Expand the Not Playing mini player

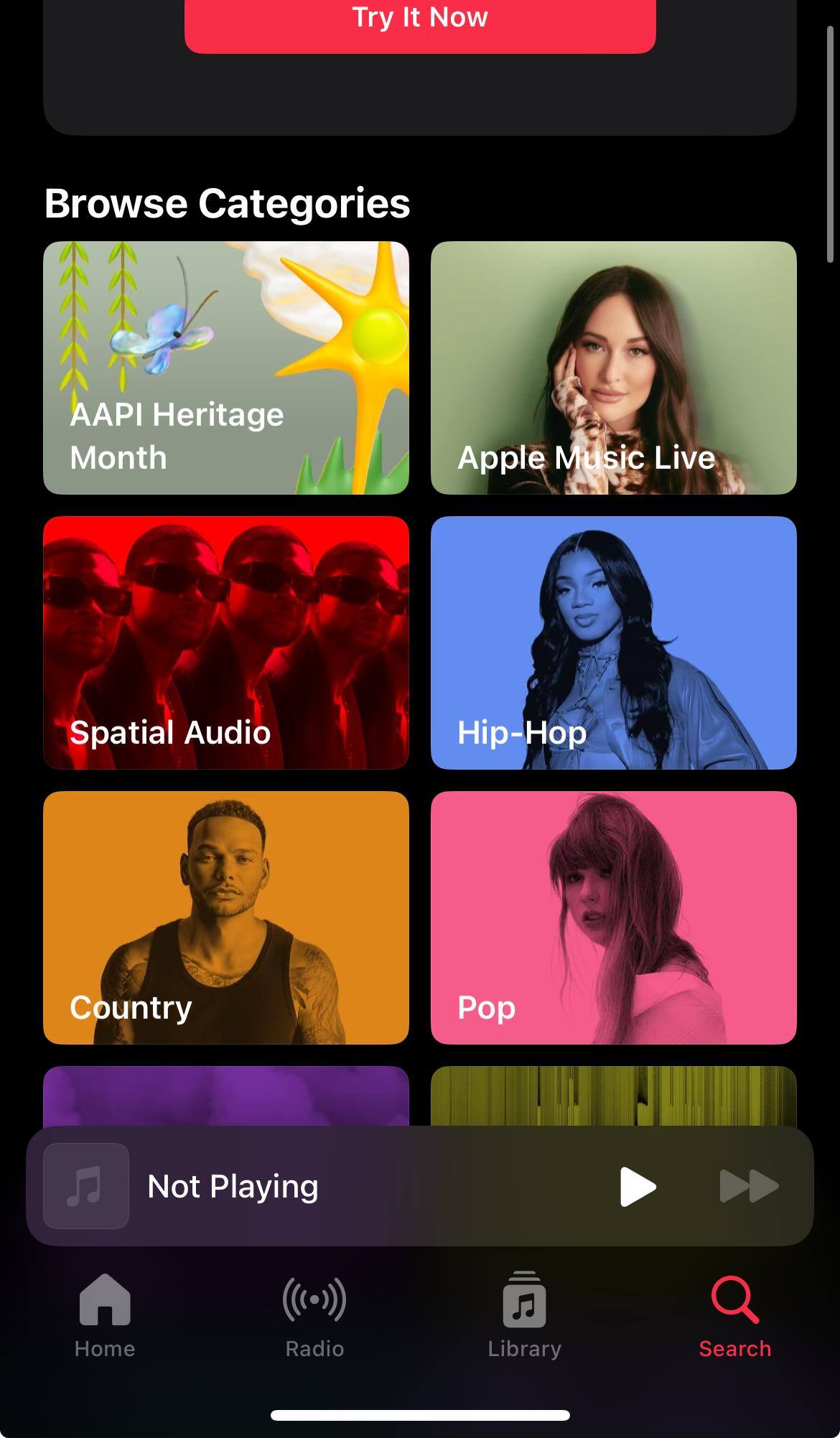point(323,1186)
